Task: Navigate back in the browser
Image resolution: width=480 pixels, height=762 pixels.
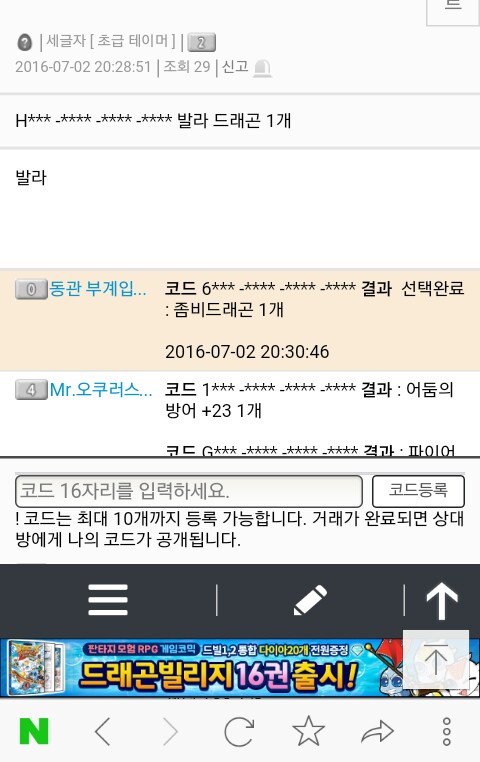Action: tap(103, 731)
